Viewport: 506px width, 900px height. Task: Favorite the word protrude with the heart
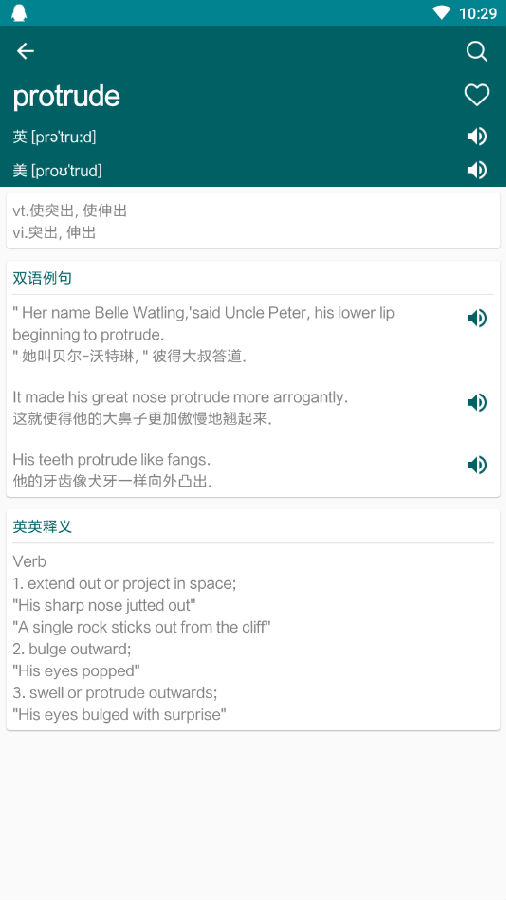pyautogui.click(x=477, y=95)
